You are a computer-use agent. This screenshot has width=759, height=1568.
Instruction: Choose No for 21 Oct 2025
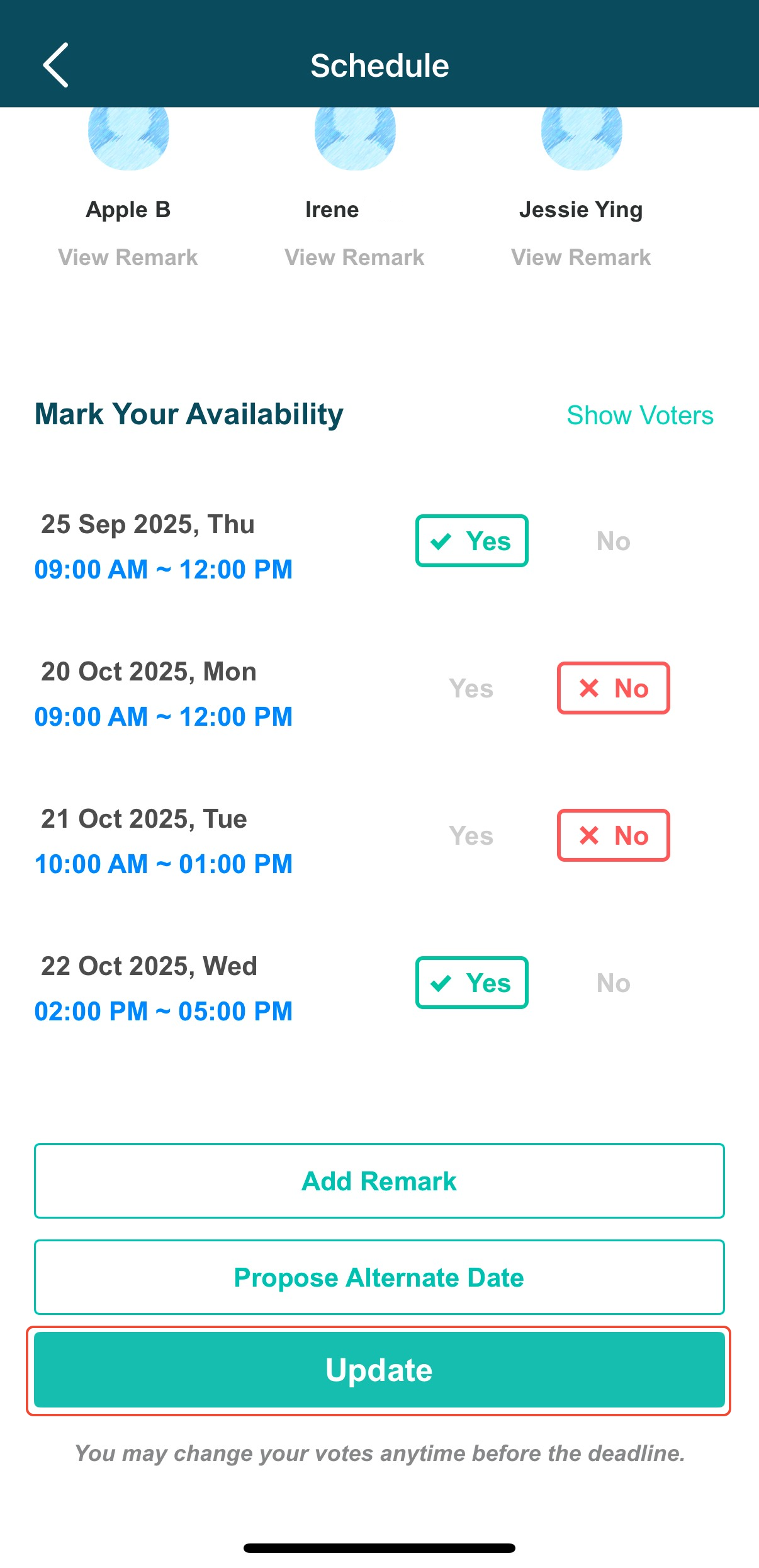coord(614,835)
